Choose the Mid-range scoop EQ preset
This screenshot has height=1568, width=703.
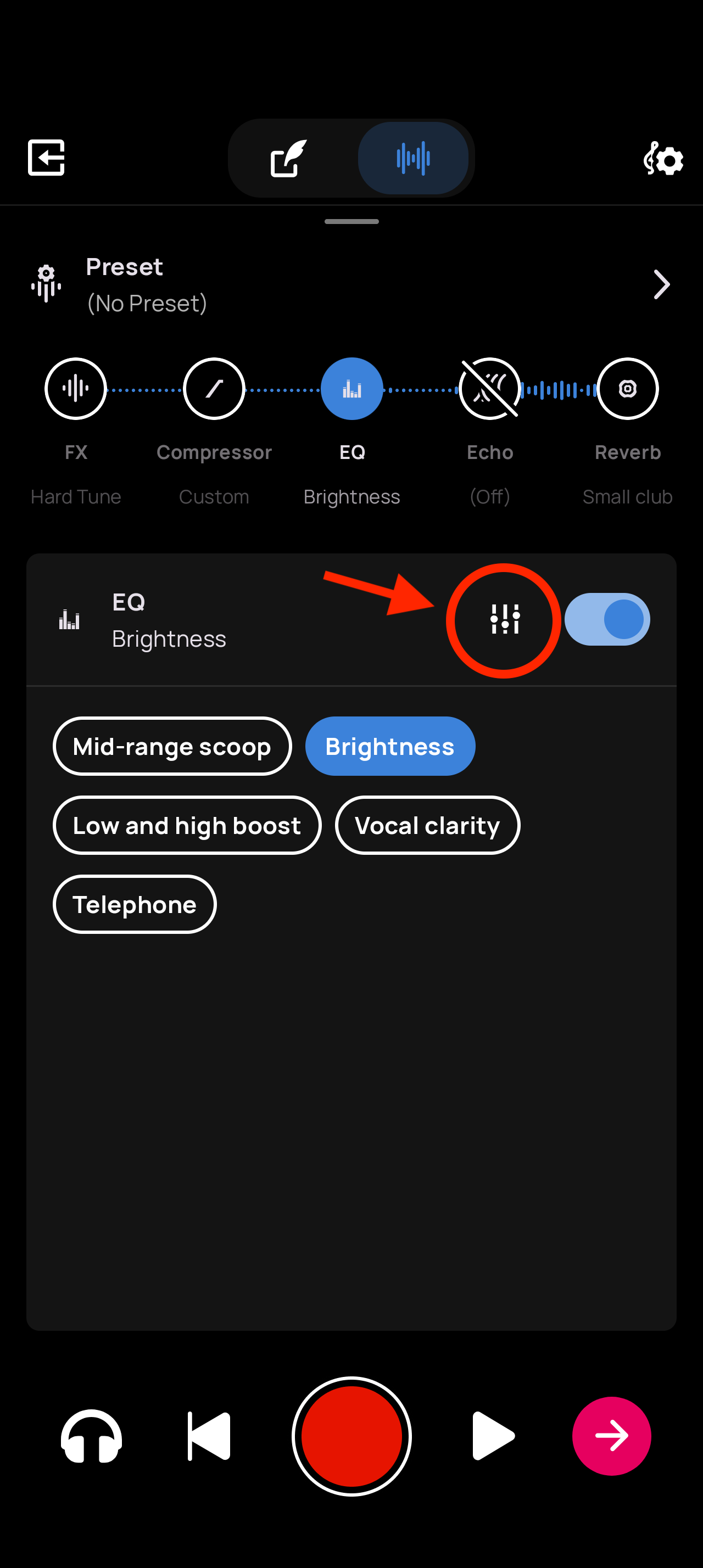click(x=172, y=746)
